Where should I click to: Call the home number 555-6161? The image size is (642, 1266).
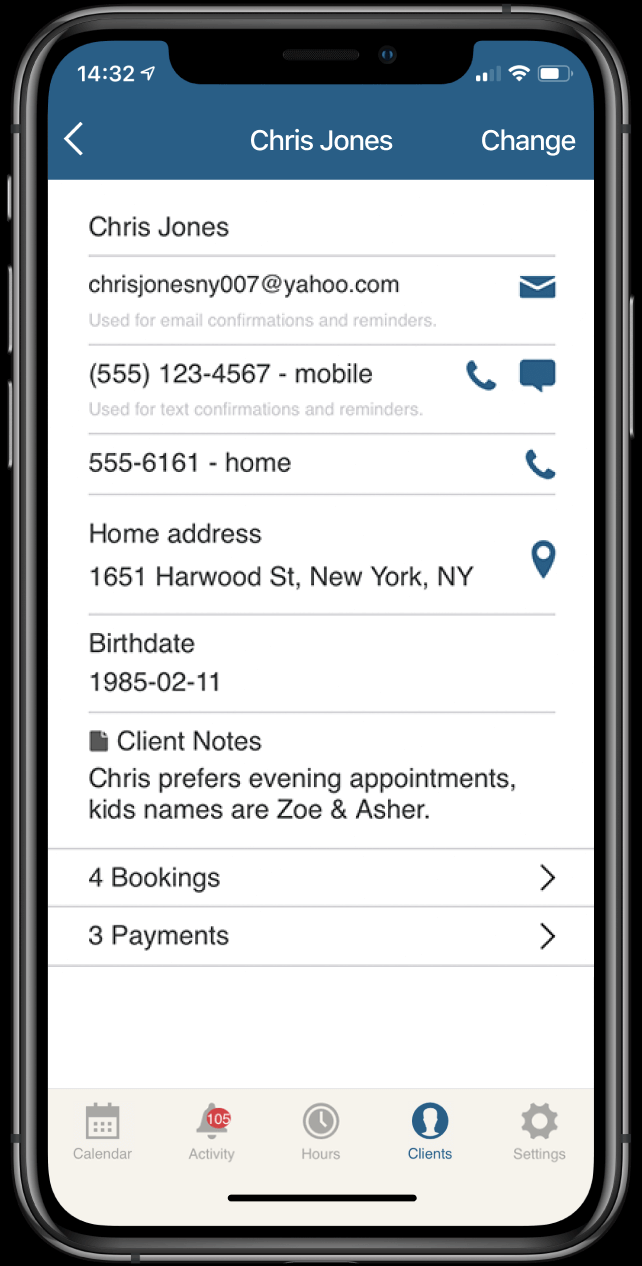[x=540, y=464]
